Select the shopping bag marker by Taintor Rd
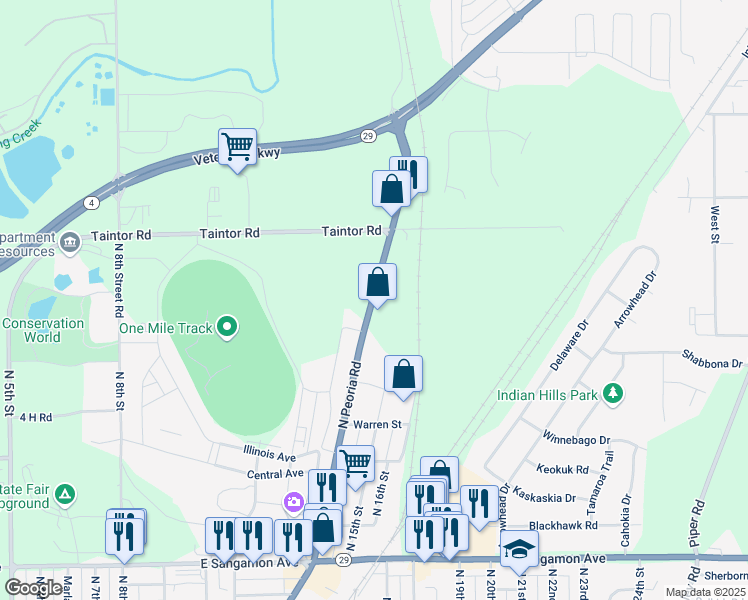 391,188
